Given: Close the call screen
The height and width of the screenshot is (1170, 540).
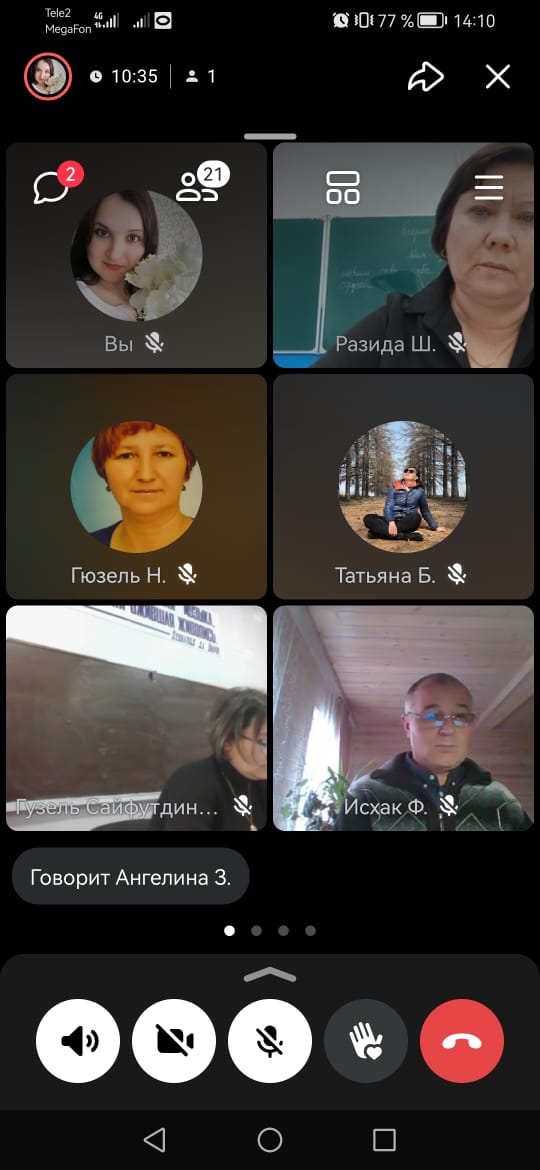Looking at the screenshot, I should point(497,76).
